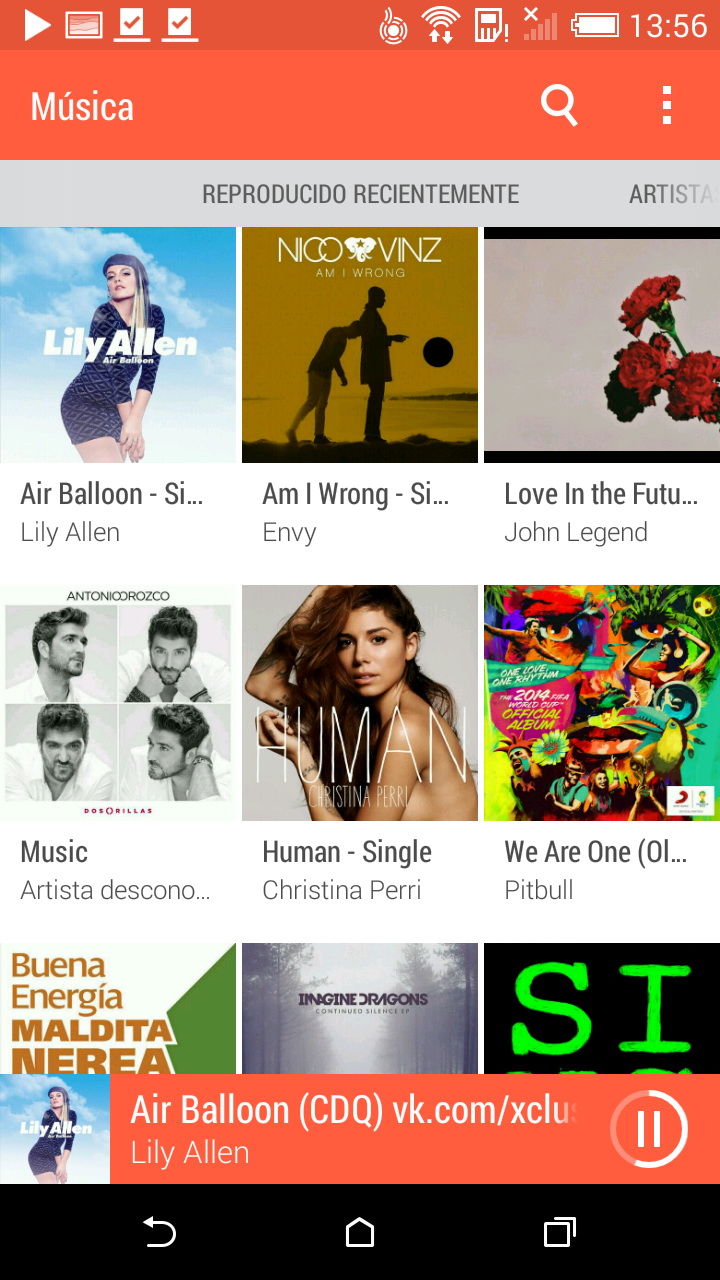Open the green SI album tile
Viewport: 720px width, 1280px height.
pyautogui.click(x=602, y=1008)
